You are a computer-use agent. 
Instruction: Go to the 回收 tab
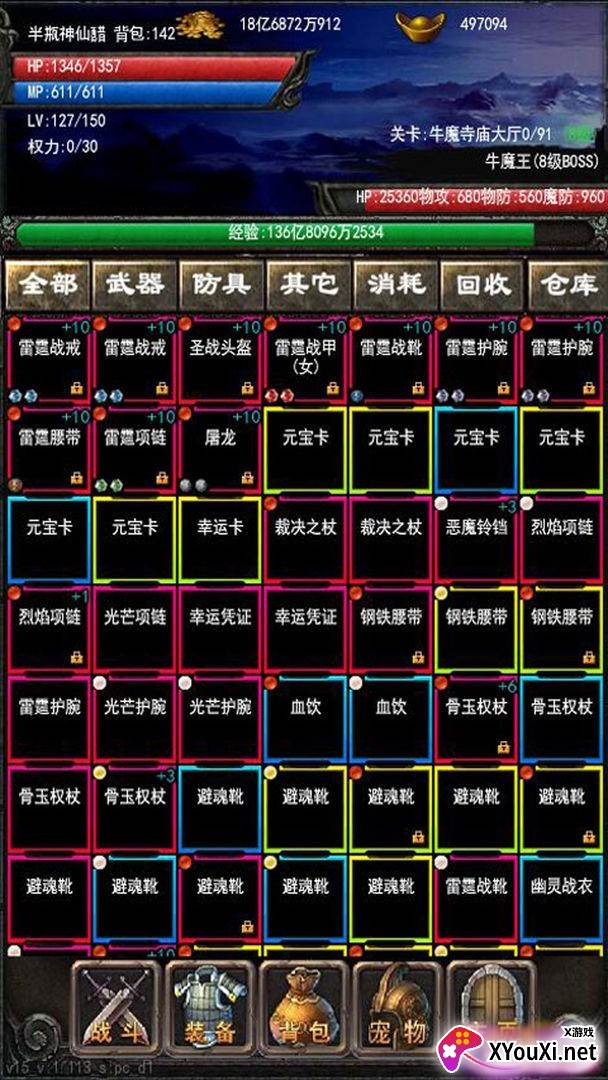[x=483, y=285]
